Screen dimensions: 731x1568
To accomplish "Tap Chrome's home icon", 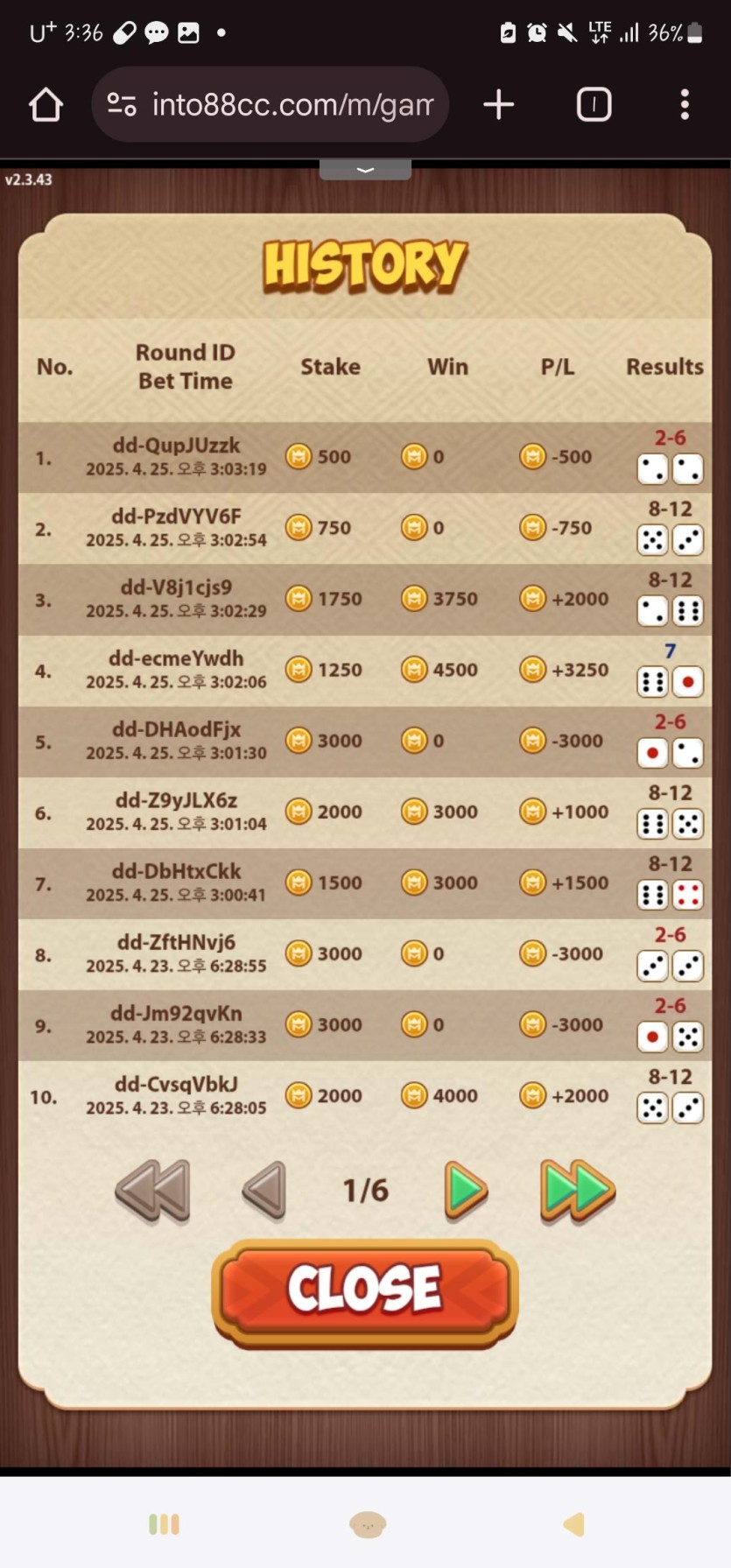I will coord(46,104).
